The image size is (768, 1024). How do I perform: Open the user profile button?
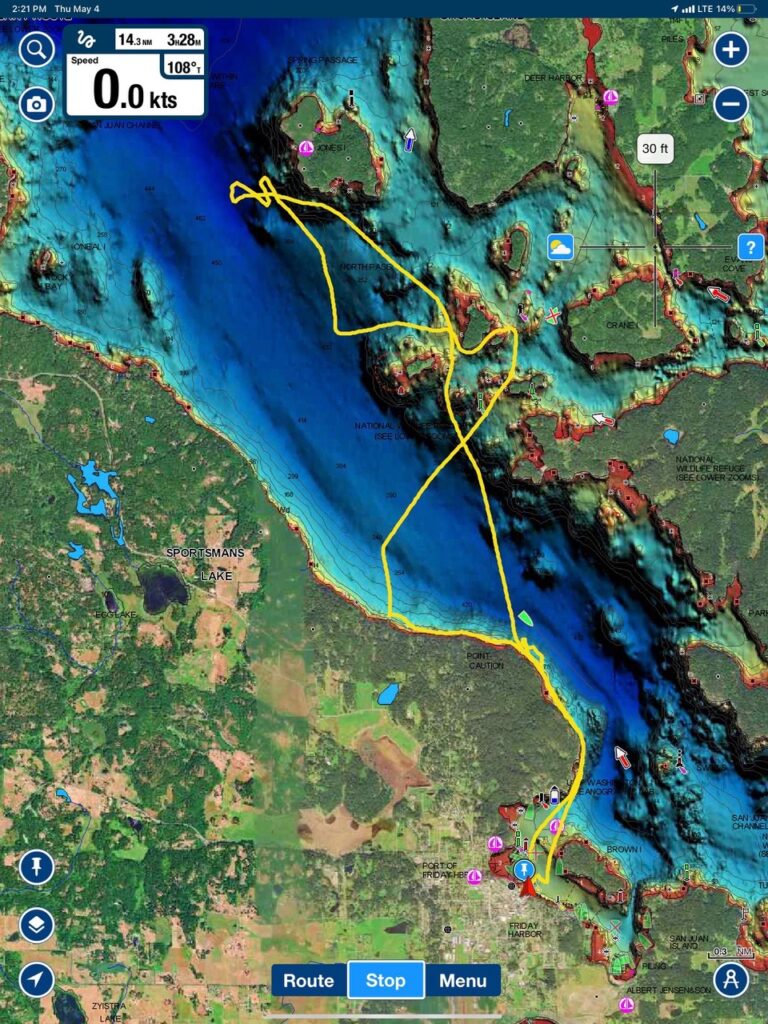click(x=731, y=979)
